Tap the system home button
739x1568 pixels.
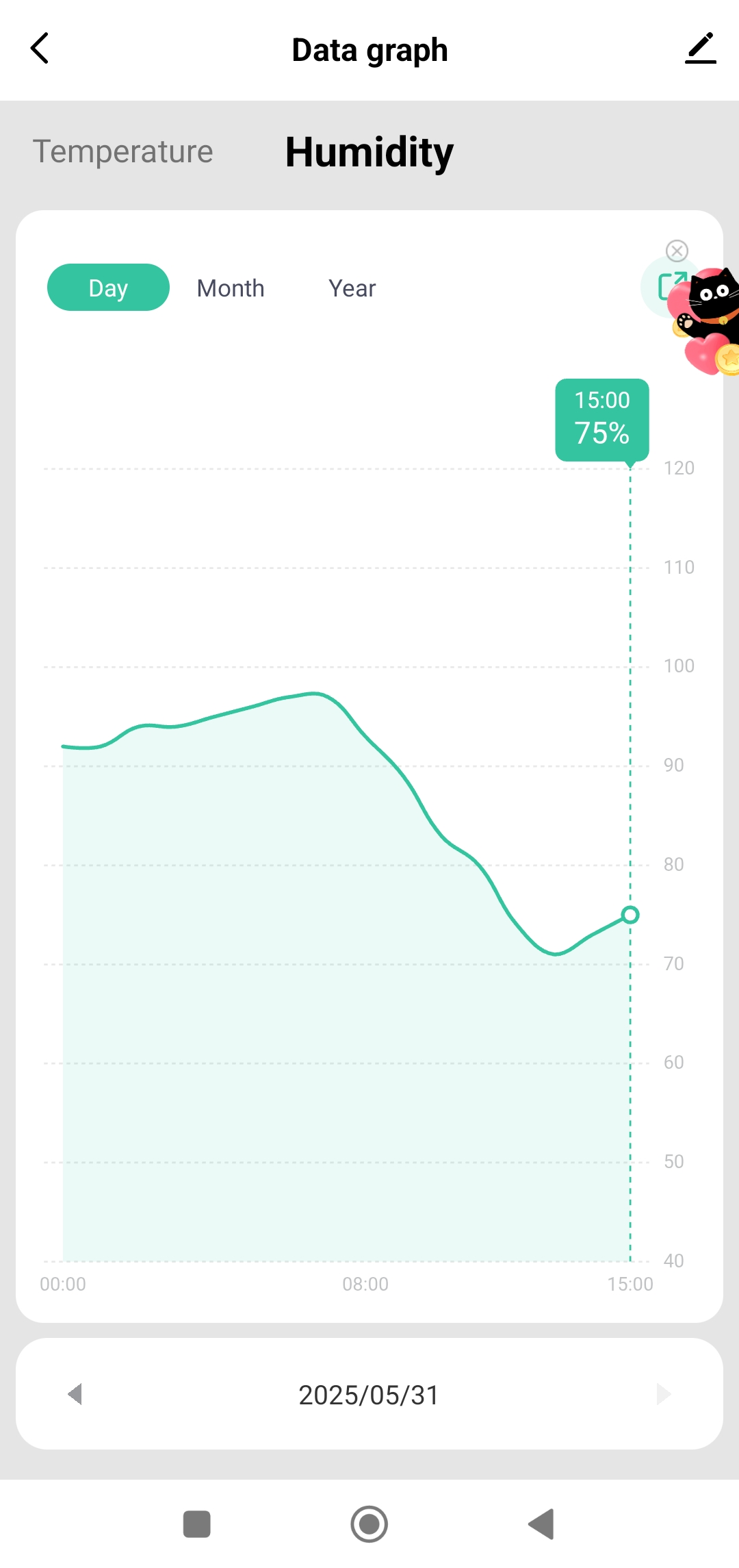pyautogui.click(x=369, y=1524)
